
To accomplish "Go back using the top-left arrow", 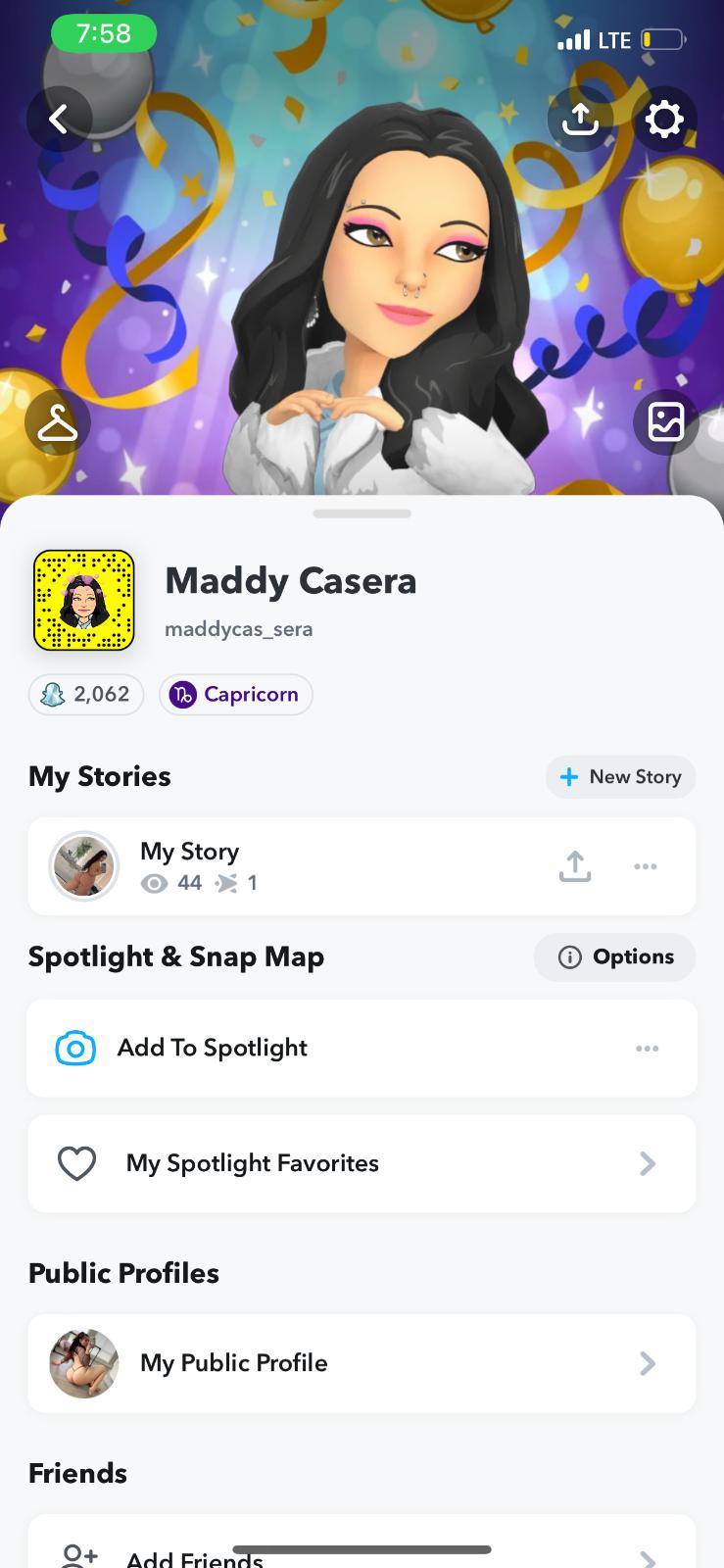I will pyautogui.click(x=59, y=120).
